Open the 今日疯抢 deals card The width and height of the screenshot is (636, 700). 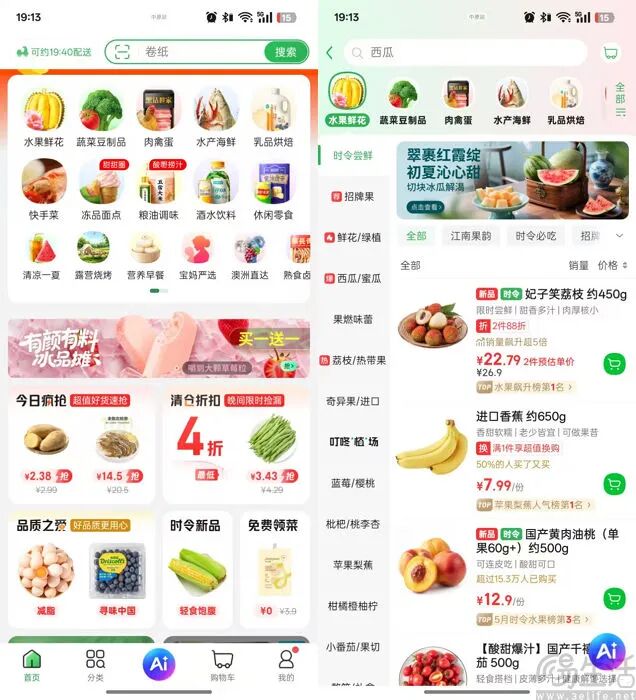(x=82, y=445)
